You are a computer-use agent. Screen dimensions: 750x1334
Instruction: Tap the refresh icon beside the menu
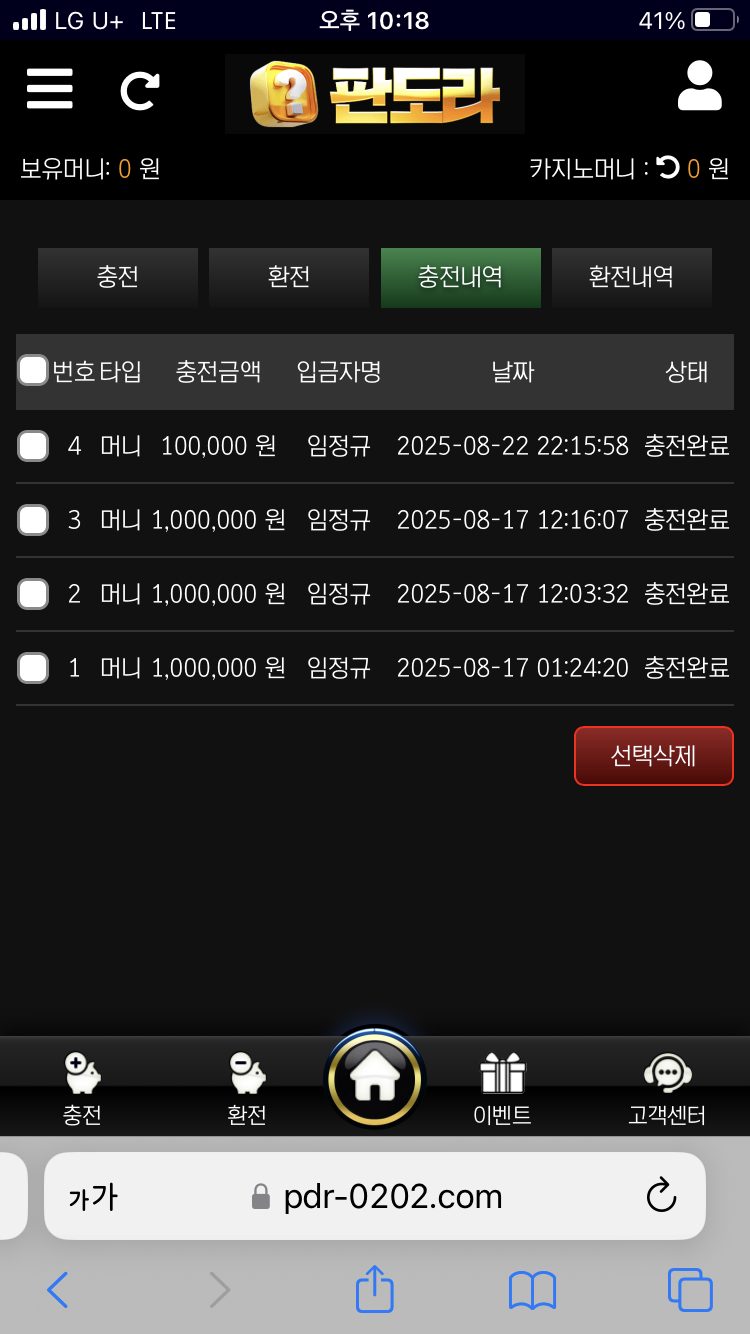(x=140, y=90)
